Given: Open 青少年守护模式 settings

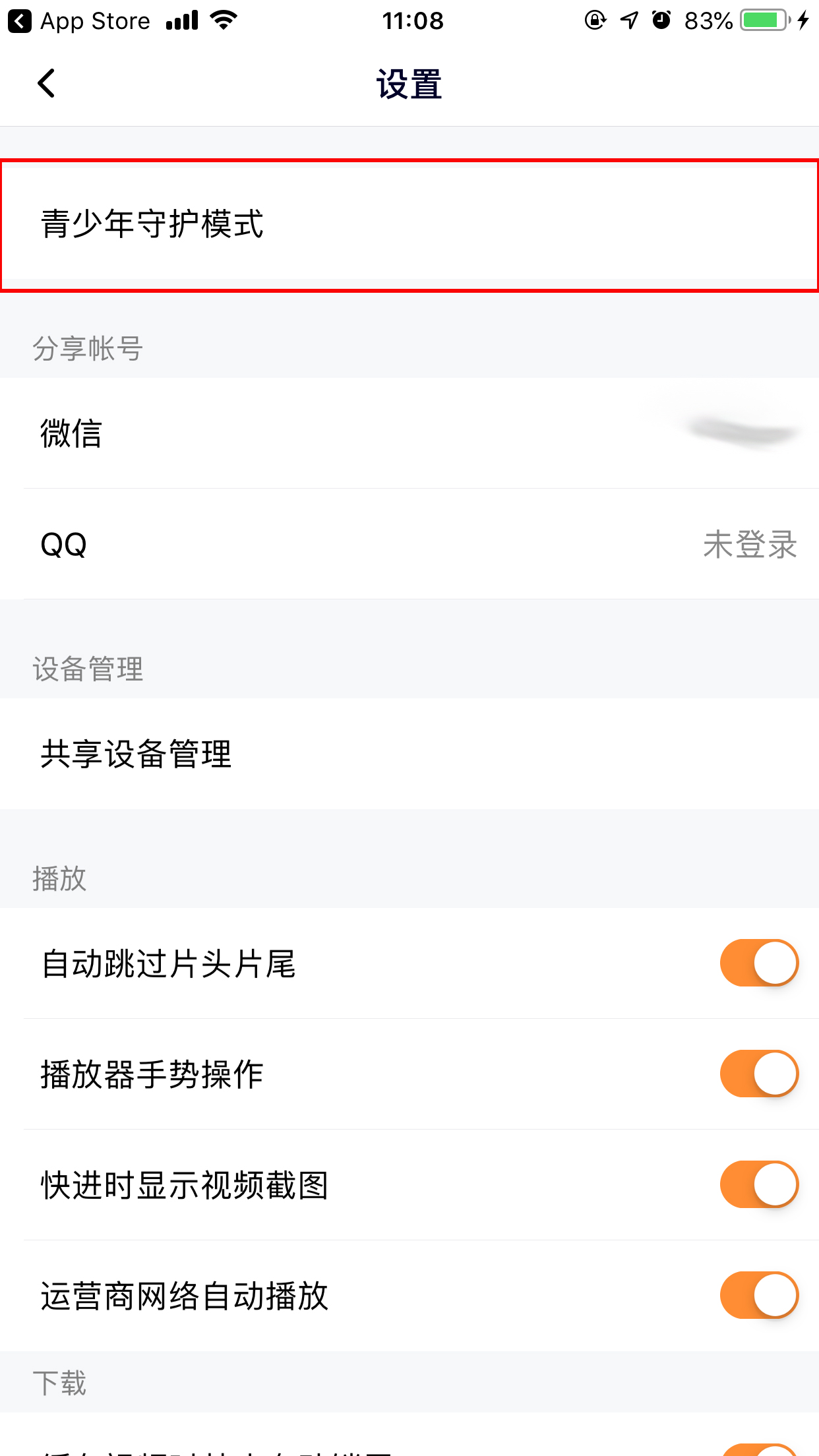Looking at the screenshot, I should [x=409, y=224].
